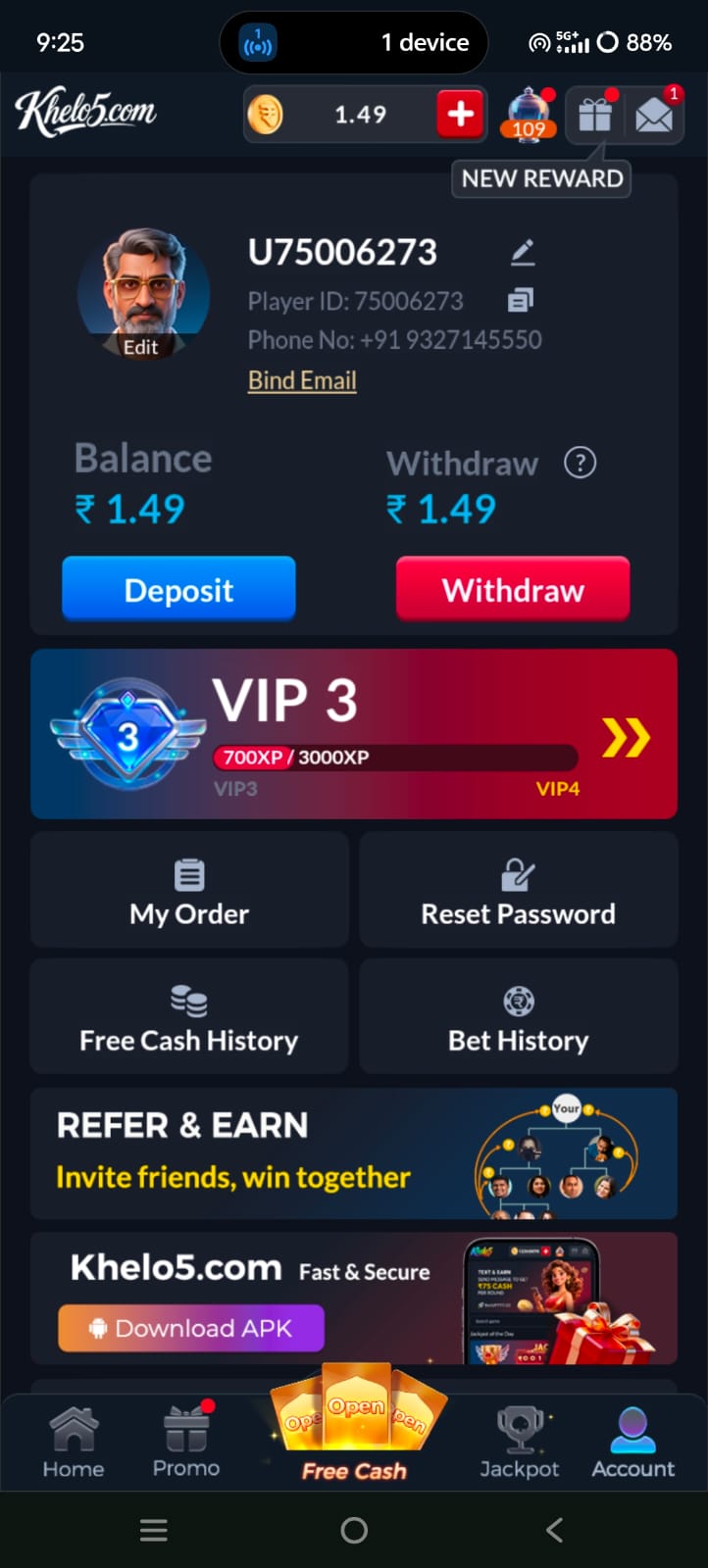
Task: View Free Cash History
Action: tap(189, 1016)
